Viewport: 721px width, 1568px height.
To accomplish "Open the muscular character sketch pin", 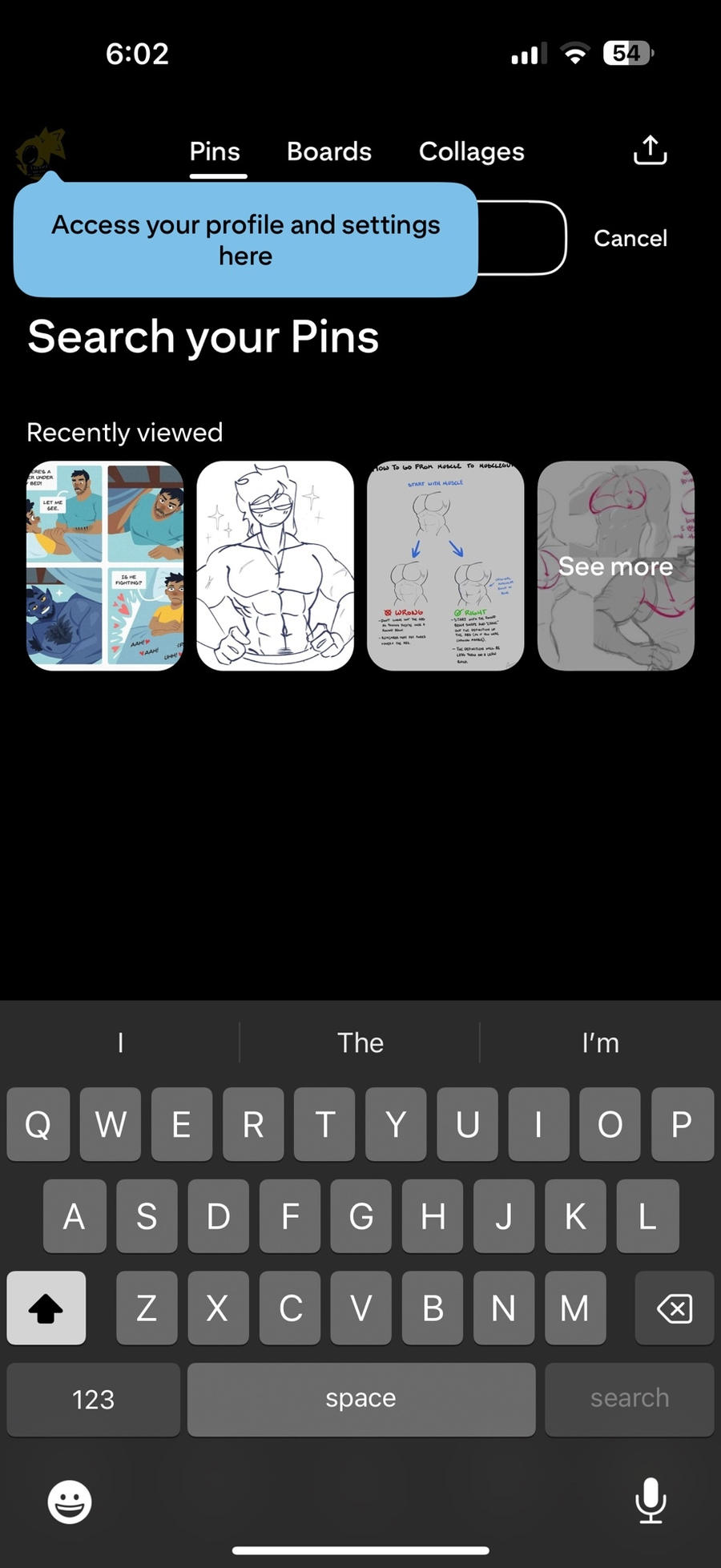I will [x=275, y=566].
